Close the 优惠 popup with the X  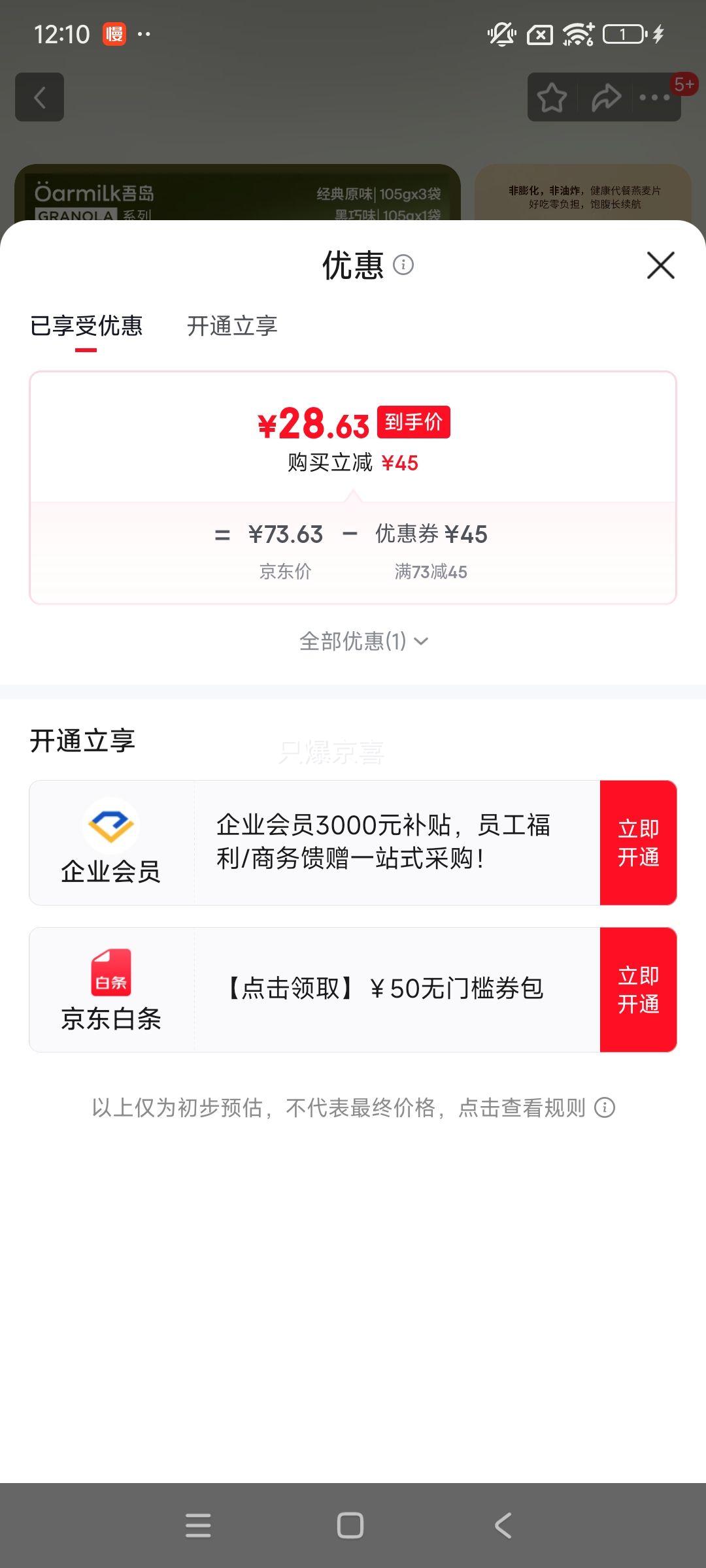coord(660,265)
